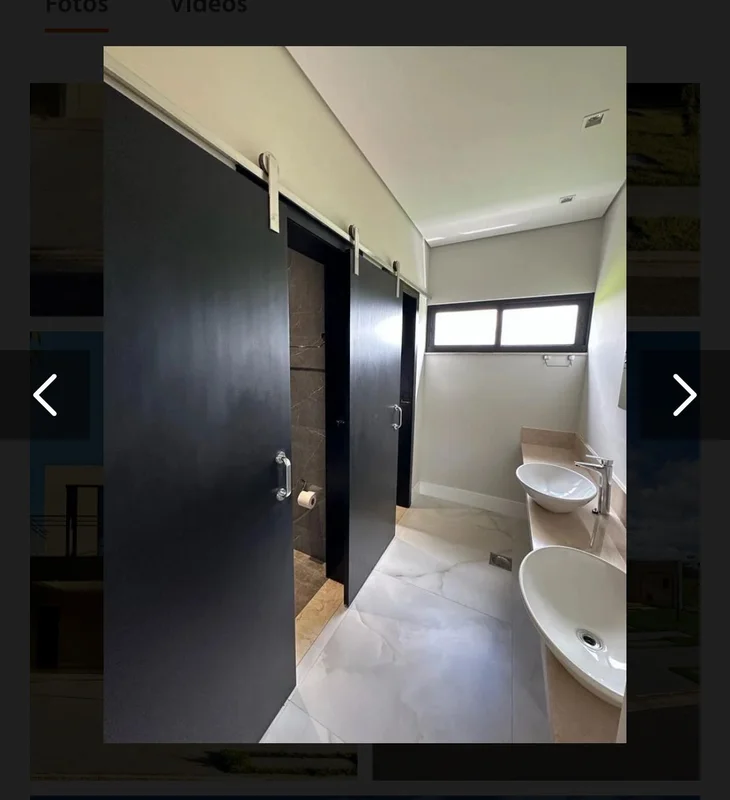
Task: Show the next photo
Action: click(x=684, y=395)
